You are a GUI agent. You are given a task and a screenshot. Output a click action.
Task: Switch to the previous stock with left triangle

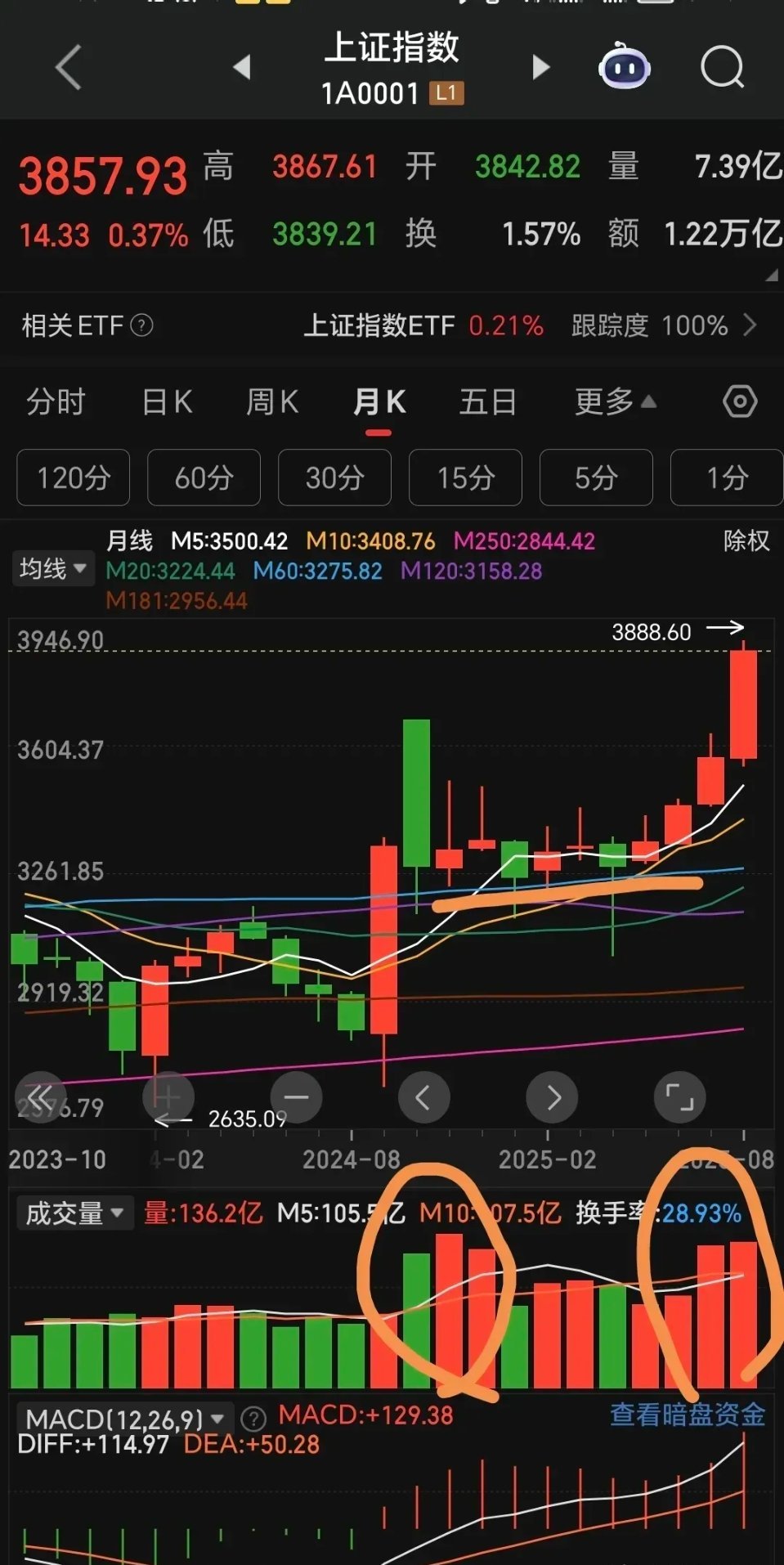pos(242,67)
